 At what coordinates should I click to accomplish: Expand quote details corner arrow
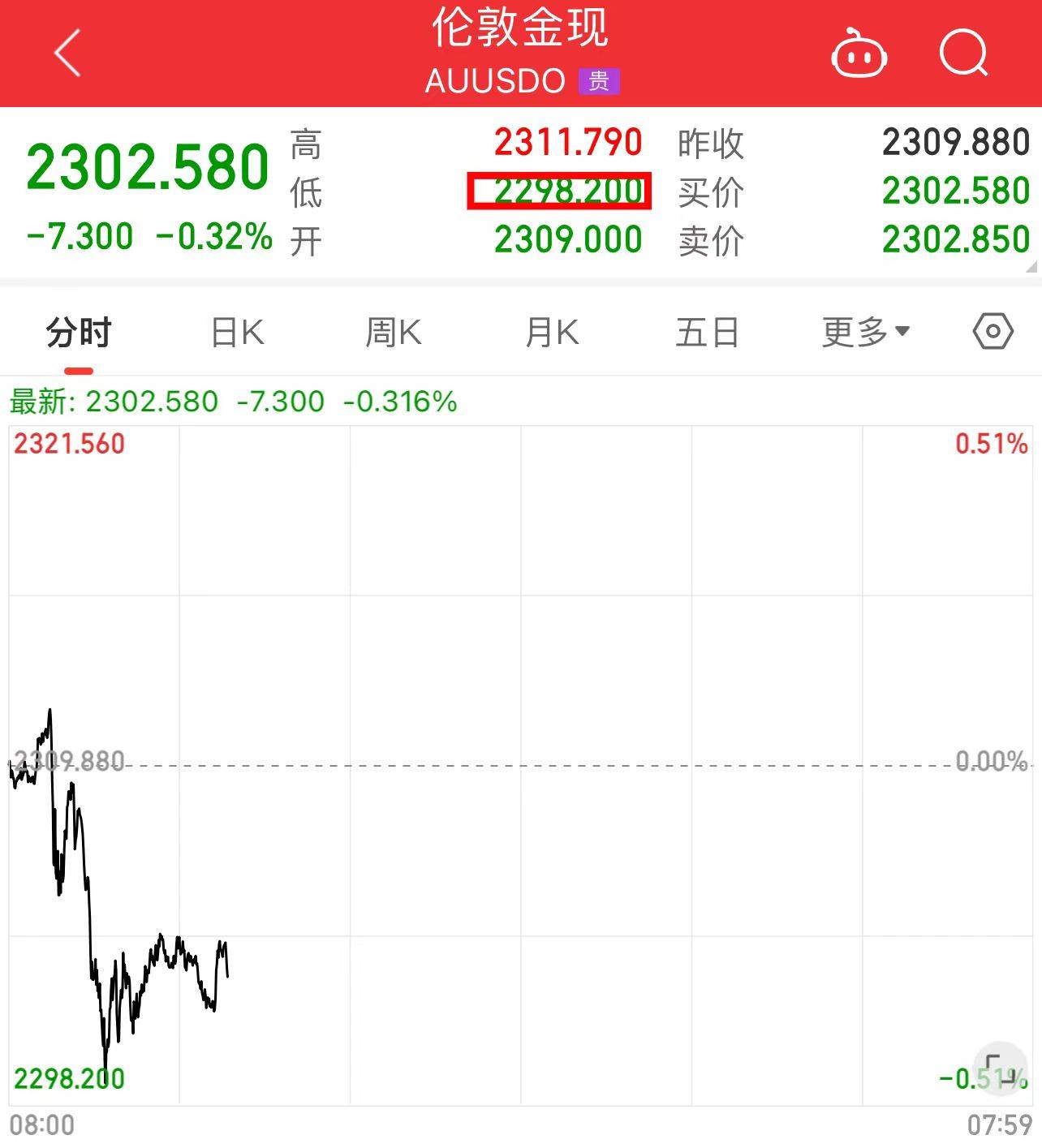click(1031, 267)
